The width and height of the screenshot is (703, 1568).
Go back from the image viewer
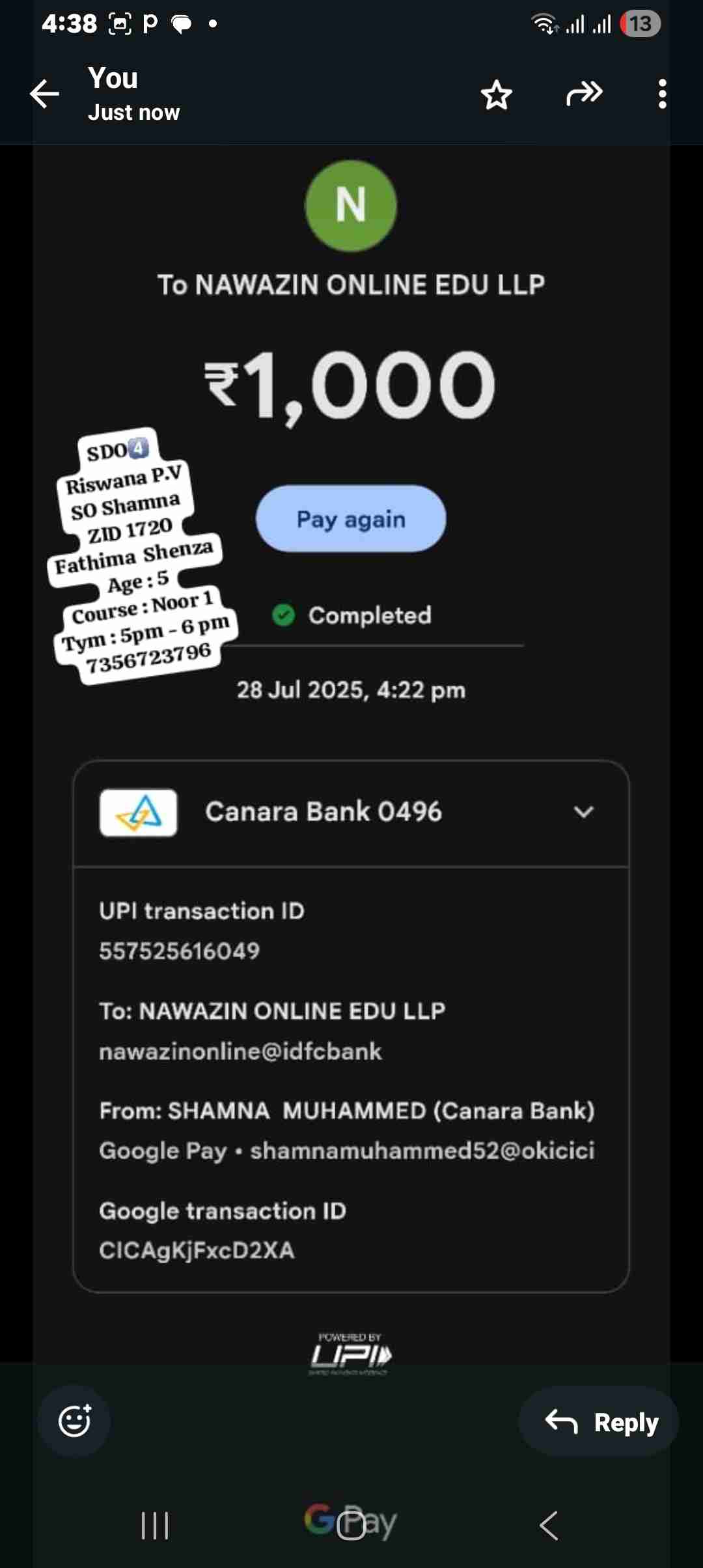tap(44, 94)
